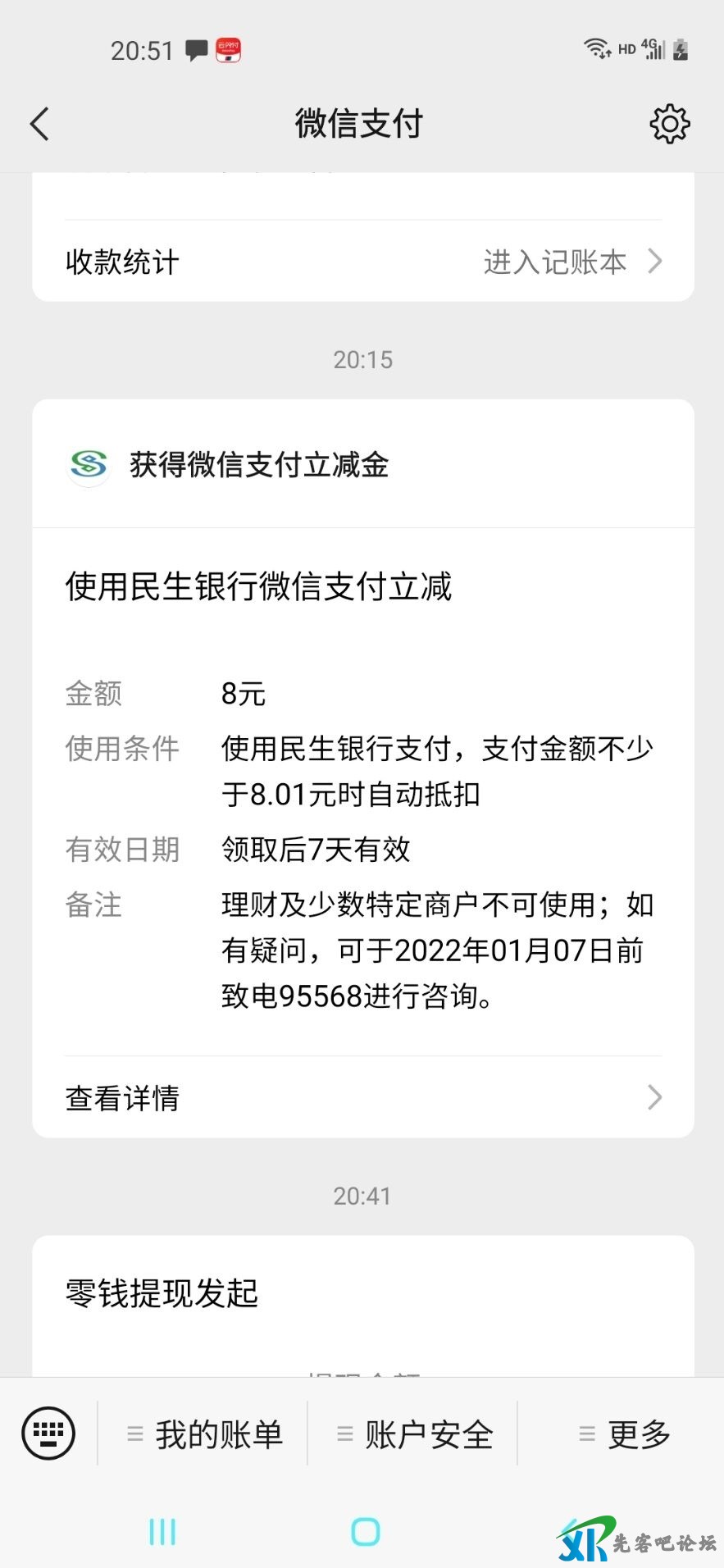This screenshot has width=724, height=1568.
Task: Open the 我的账单 menu
Action: (x=203, y=1434)
